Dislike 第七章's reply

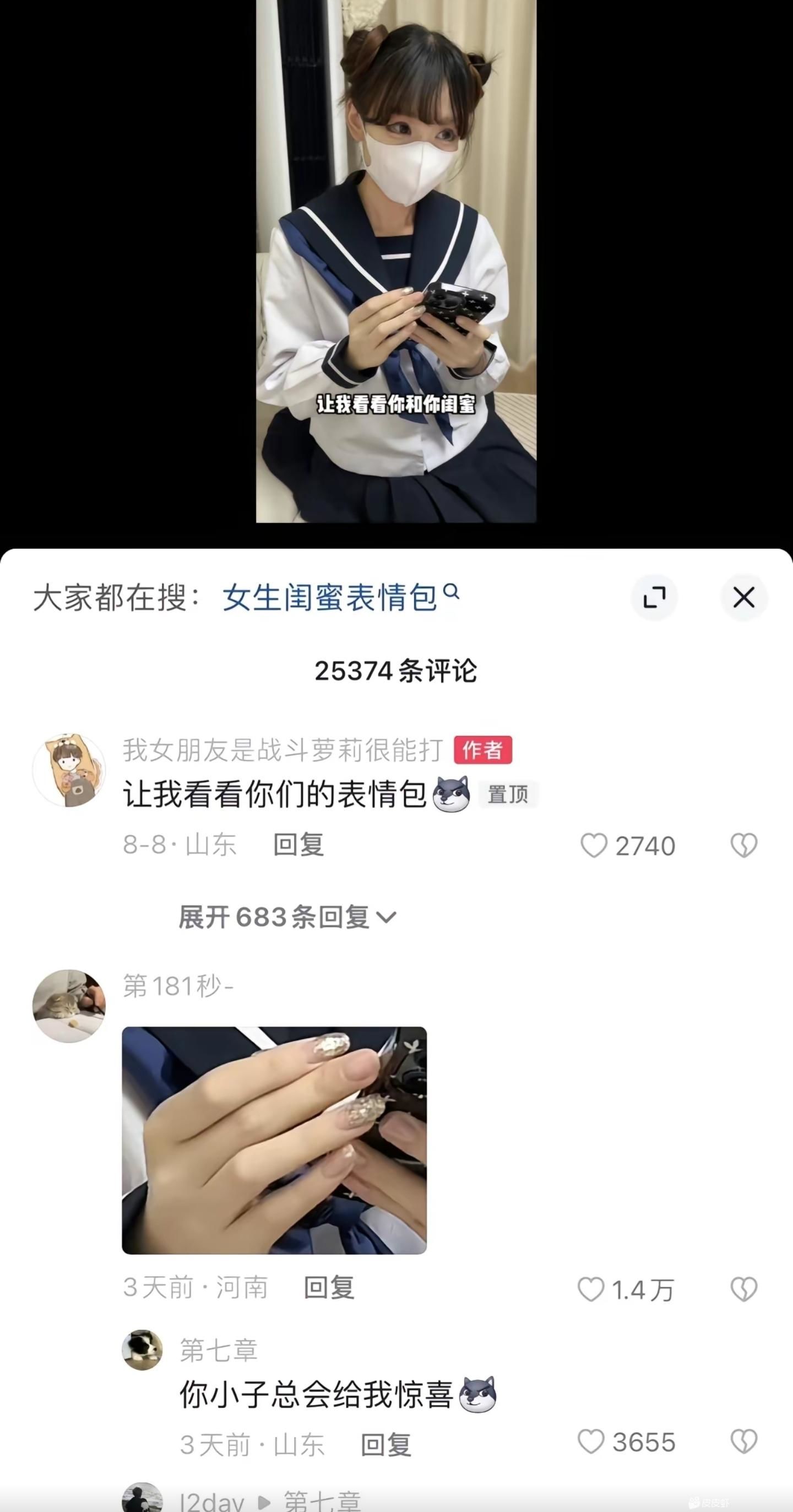pyautogui.click(x=744, y=1441)
